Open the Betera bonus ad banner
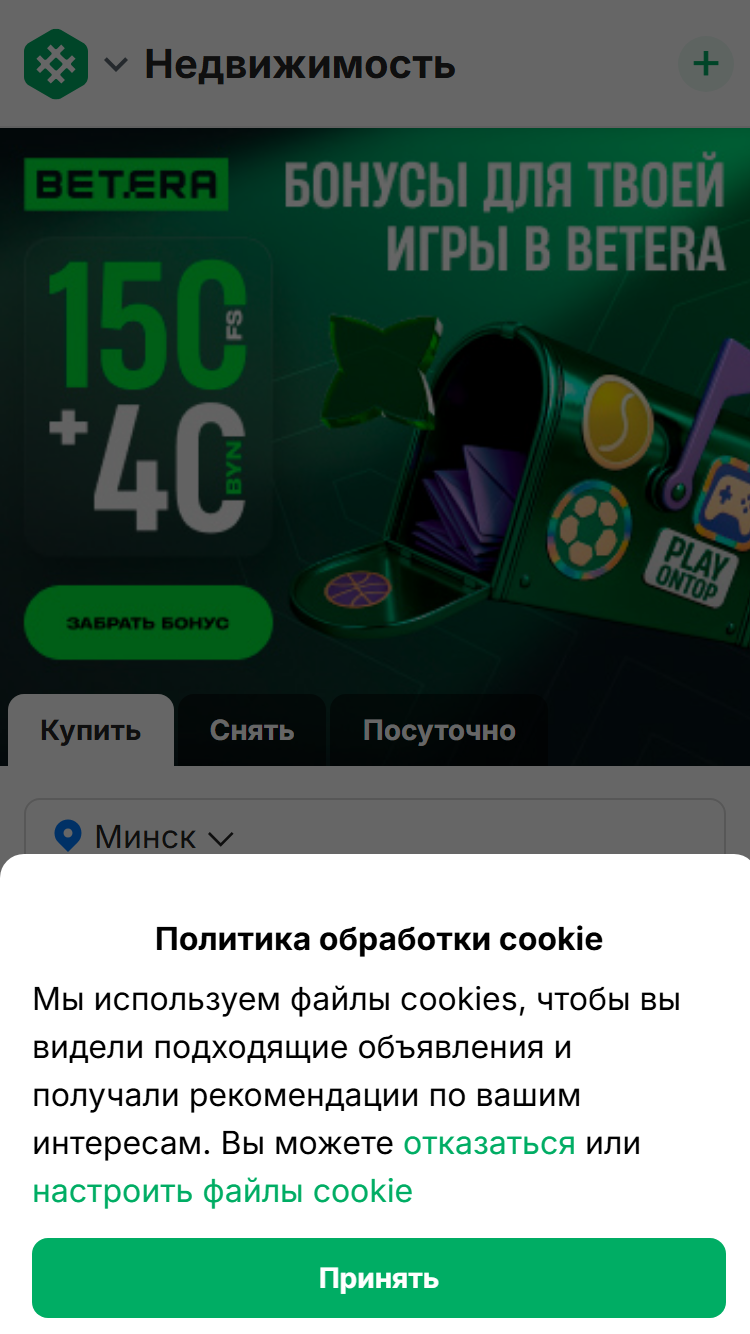This screenshot has height=1334, width=750. (375, 411)
